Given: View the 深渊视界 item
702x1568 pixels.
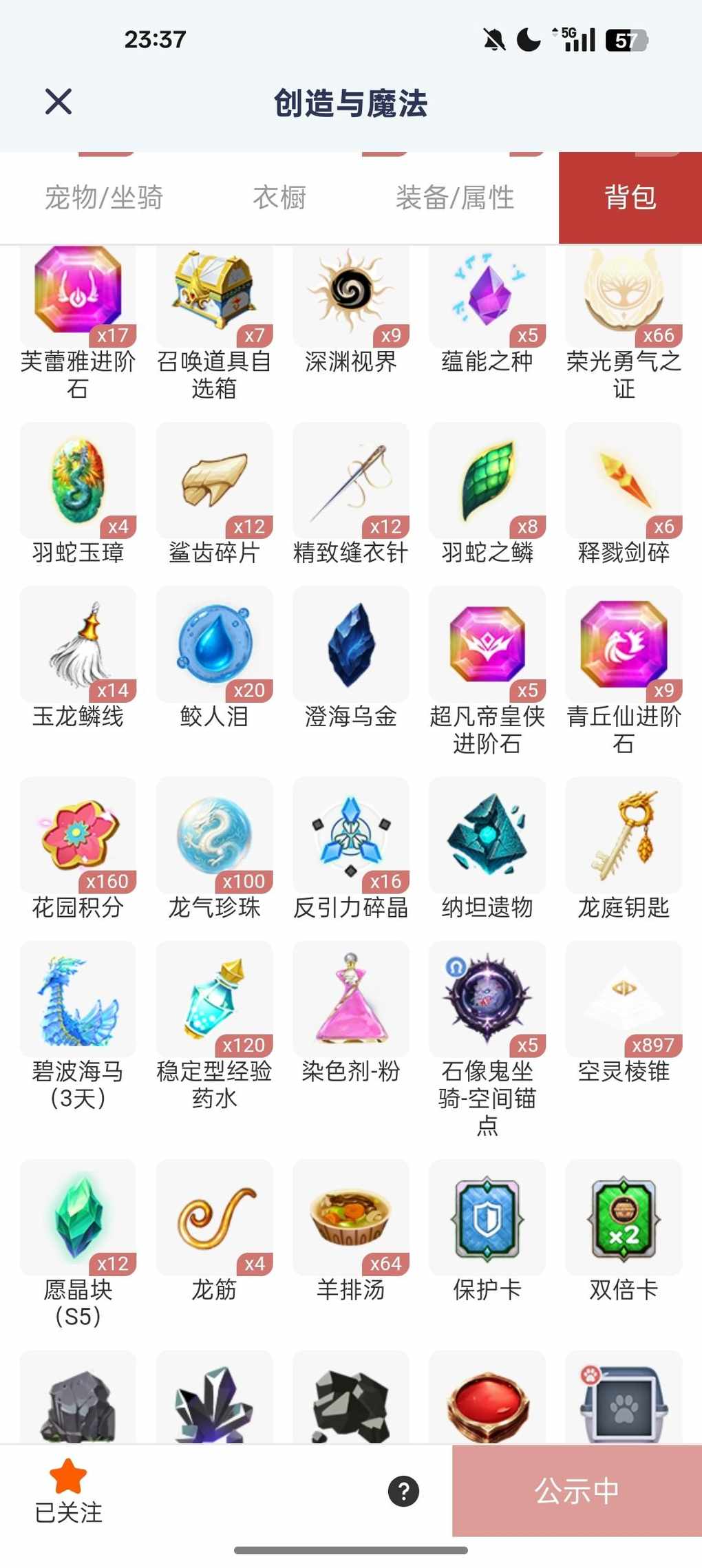Looking at the screenshot, I should [350, 296].
